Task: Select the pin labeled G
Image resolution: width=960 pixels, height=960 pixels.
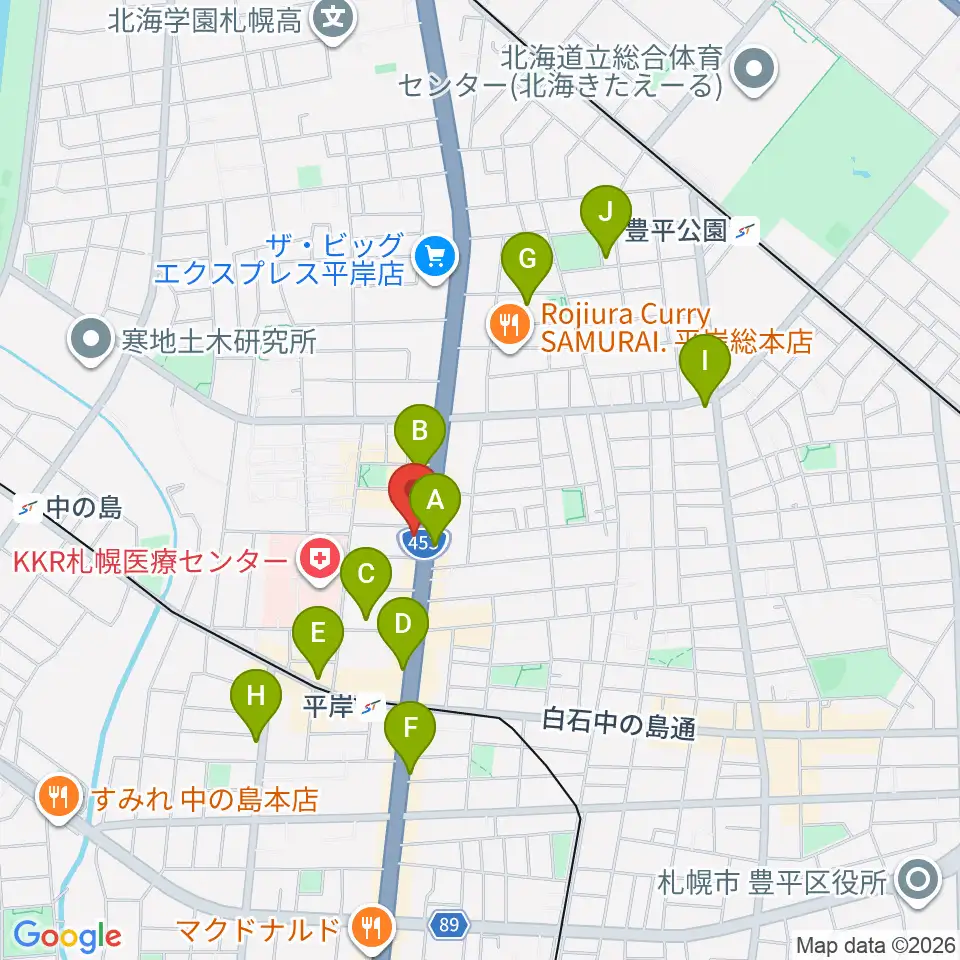Action: click(527, 264)
